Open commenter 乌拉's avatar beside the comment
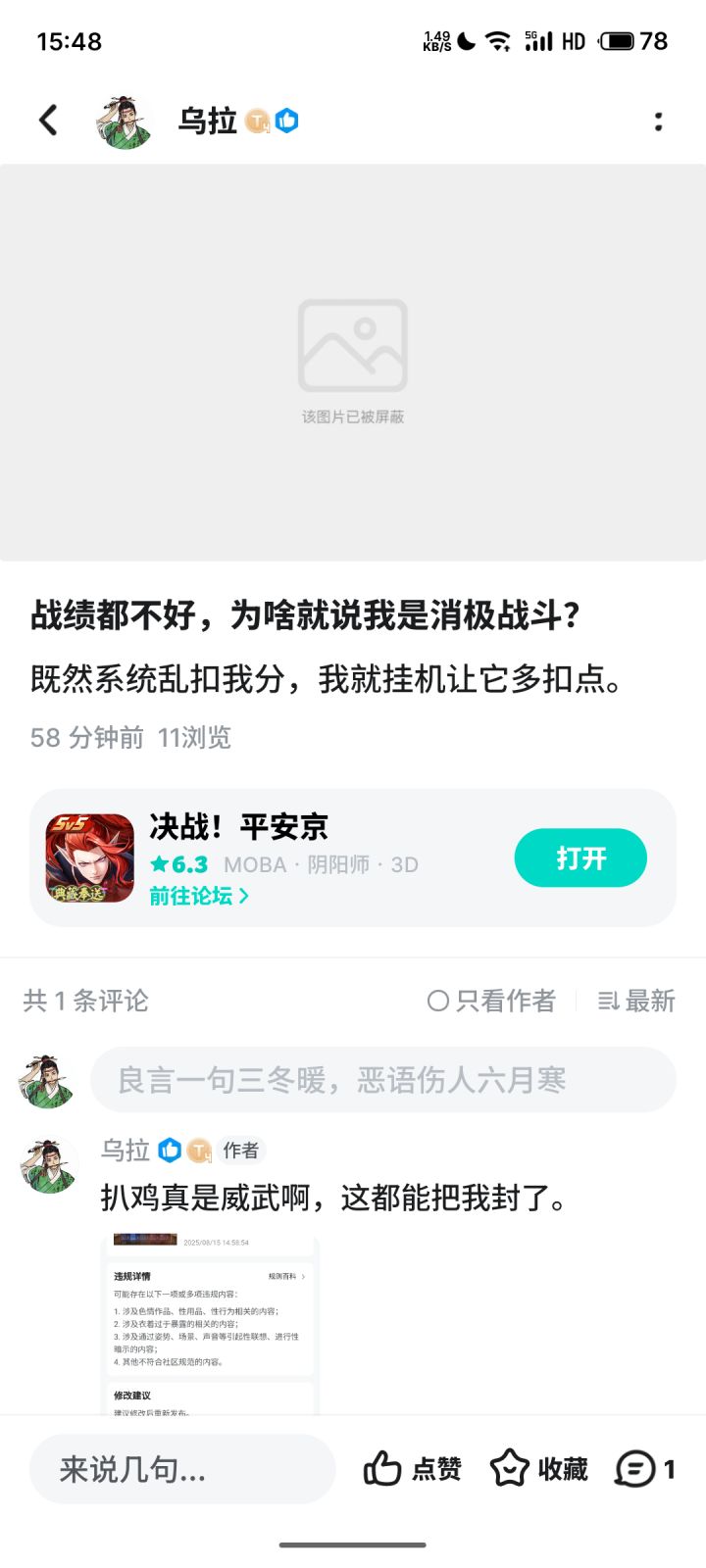Viewport: 706px width, 1568px height. point(48,1165)
